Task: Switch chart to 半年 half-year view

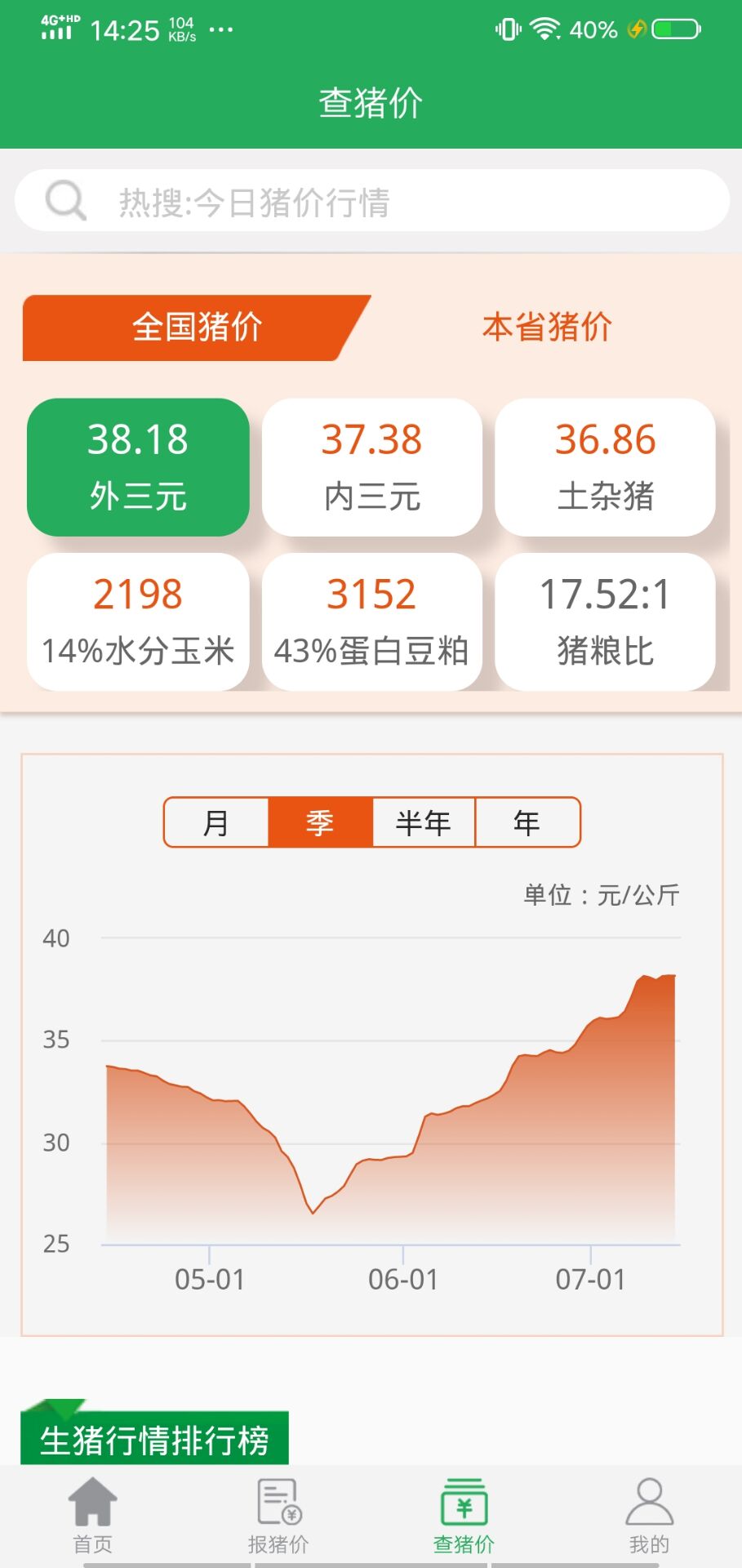Action: (x=423, y=823)
